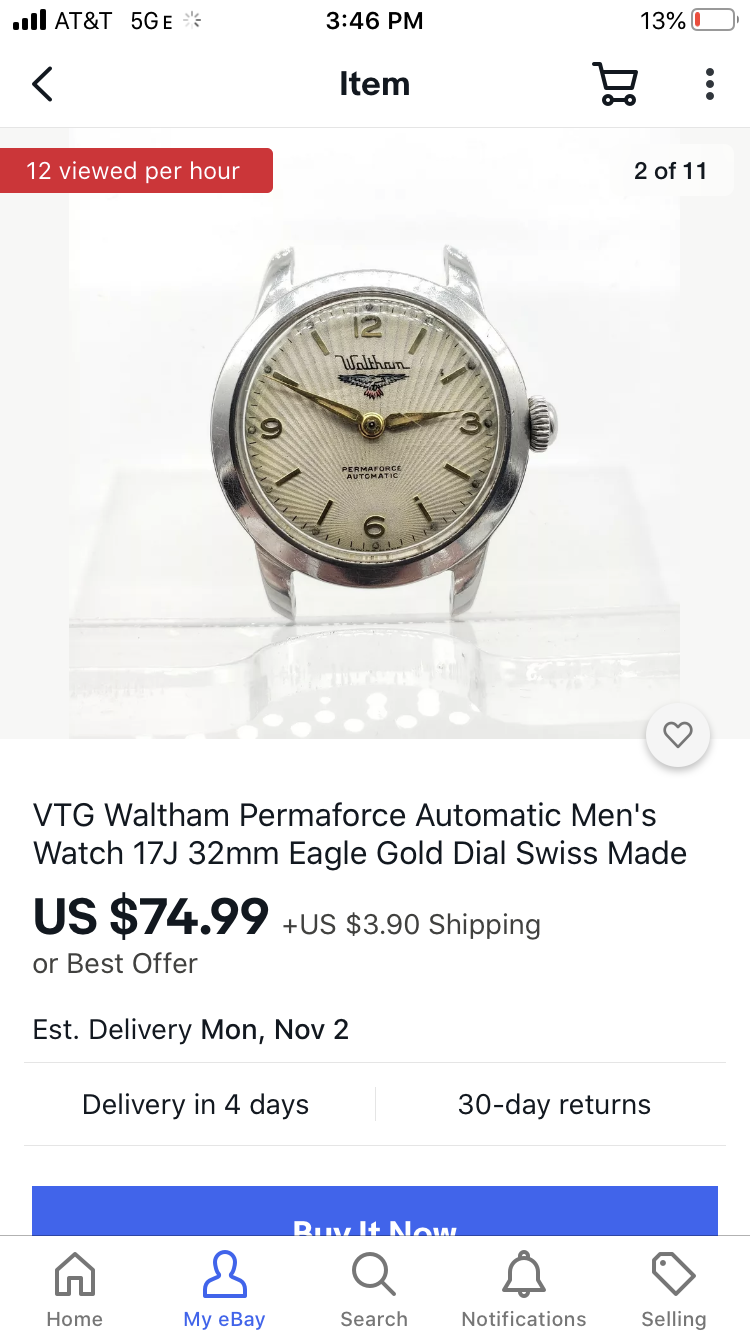The image size is (750, 1334).
Task: Switch to the Home tab
Action: pyautogui.click(x=75, y=1290)
